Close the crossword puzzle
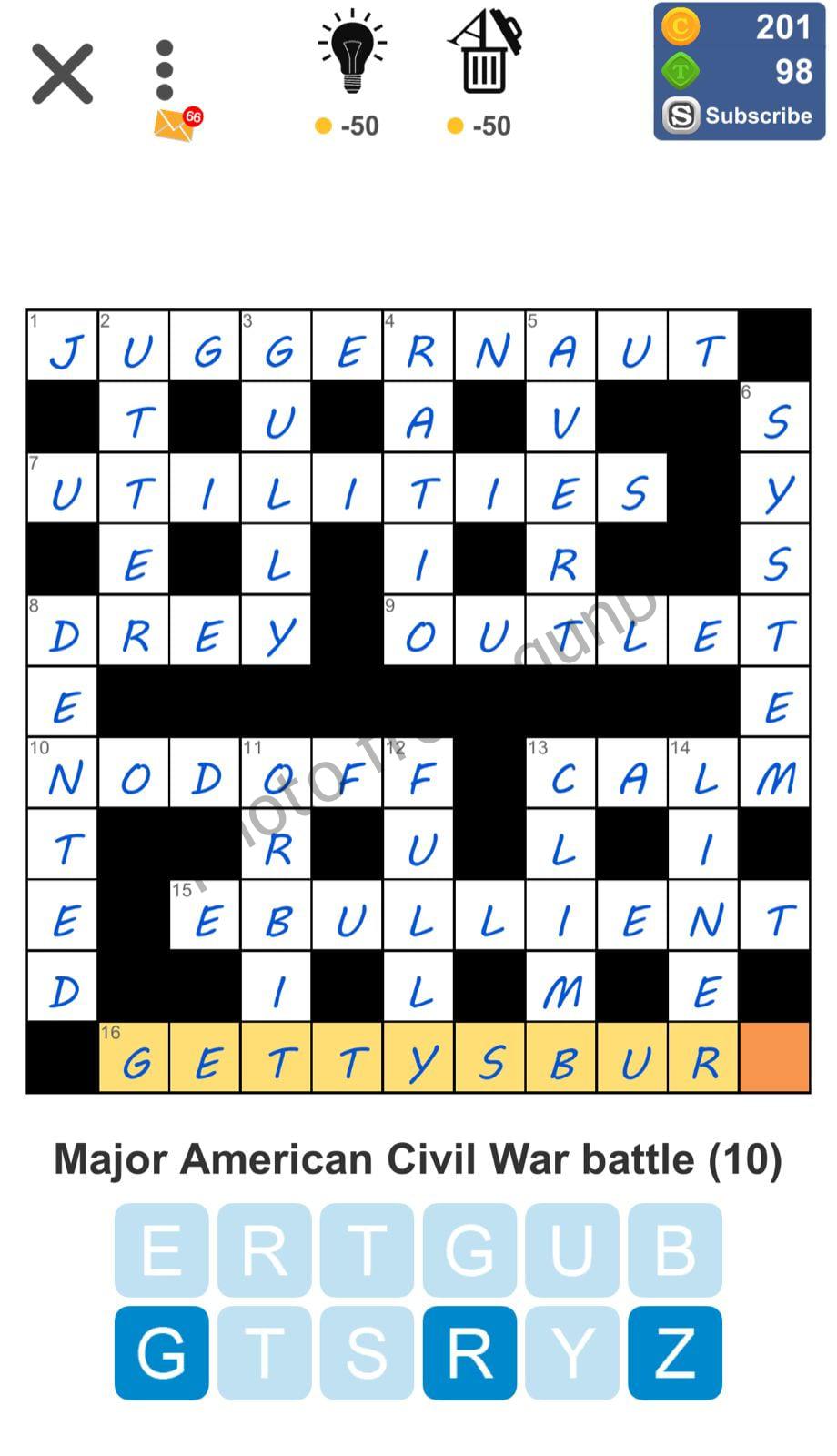 [62, 73]
